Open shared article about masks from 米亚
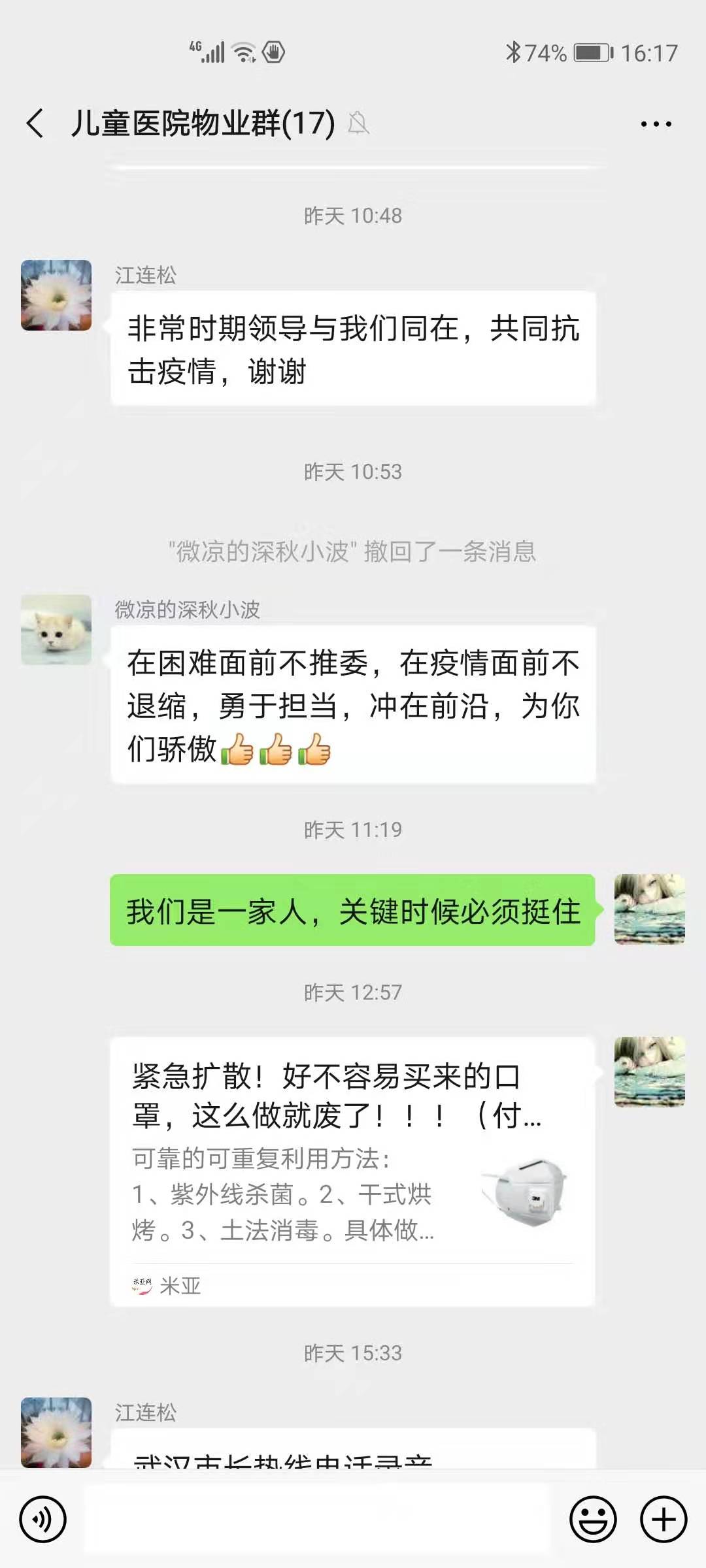 pos(352,1171)
